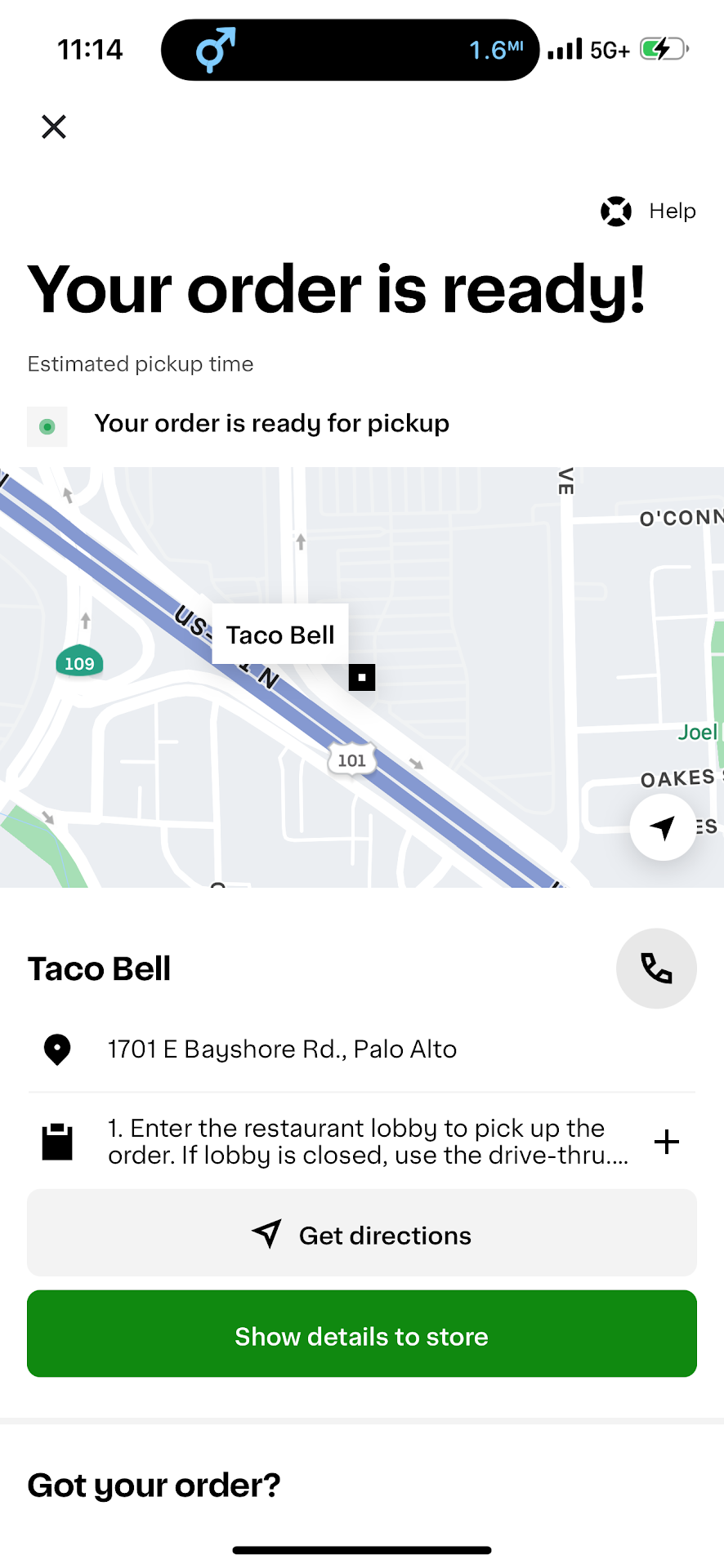Image resolution: width=724 pixels, height=1568 pixels.
Task: Select Show details to store
Action: coord(362,1334)
